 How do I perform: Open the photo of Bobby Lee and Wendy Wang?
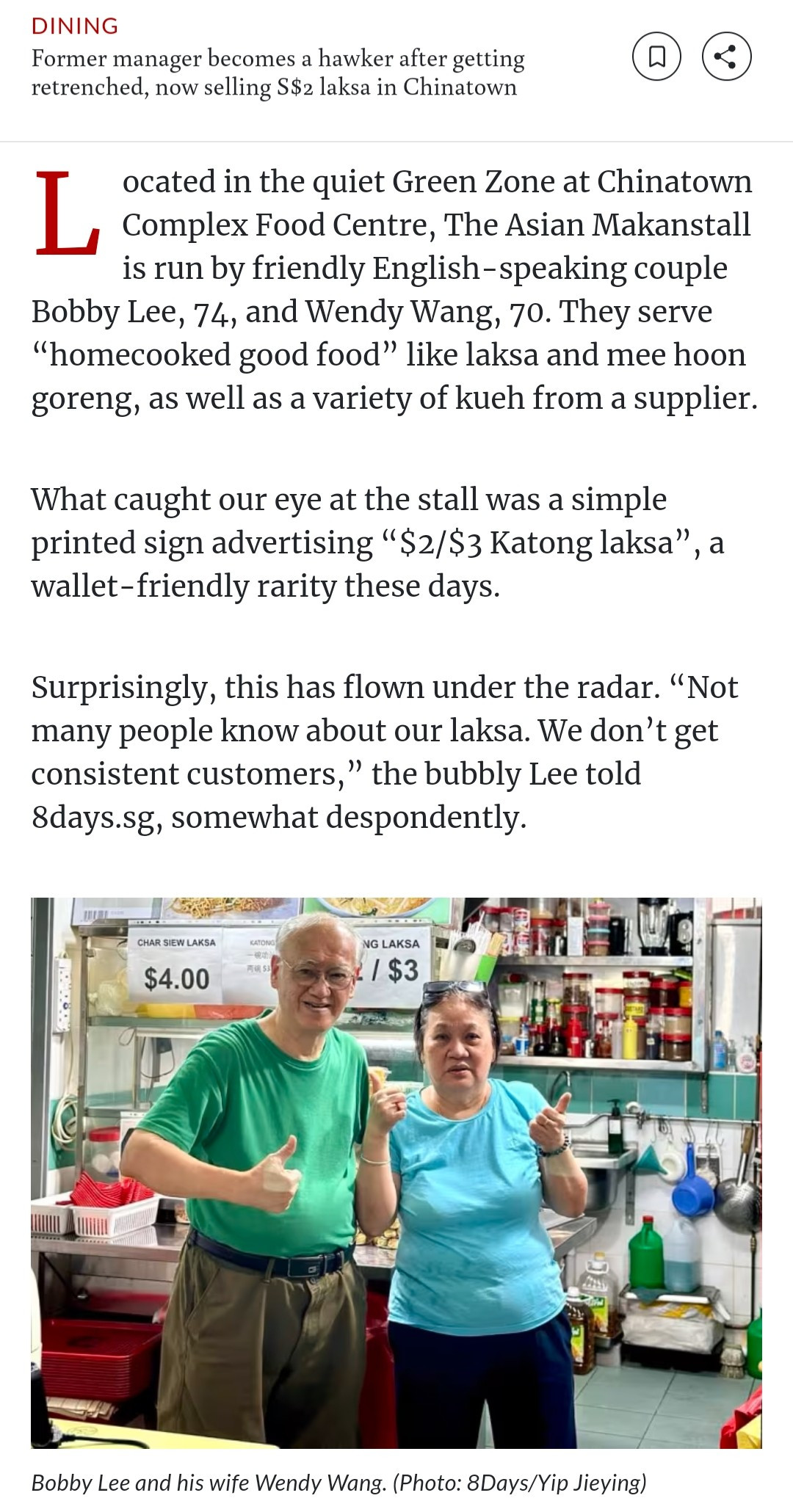point(396,1172)
